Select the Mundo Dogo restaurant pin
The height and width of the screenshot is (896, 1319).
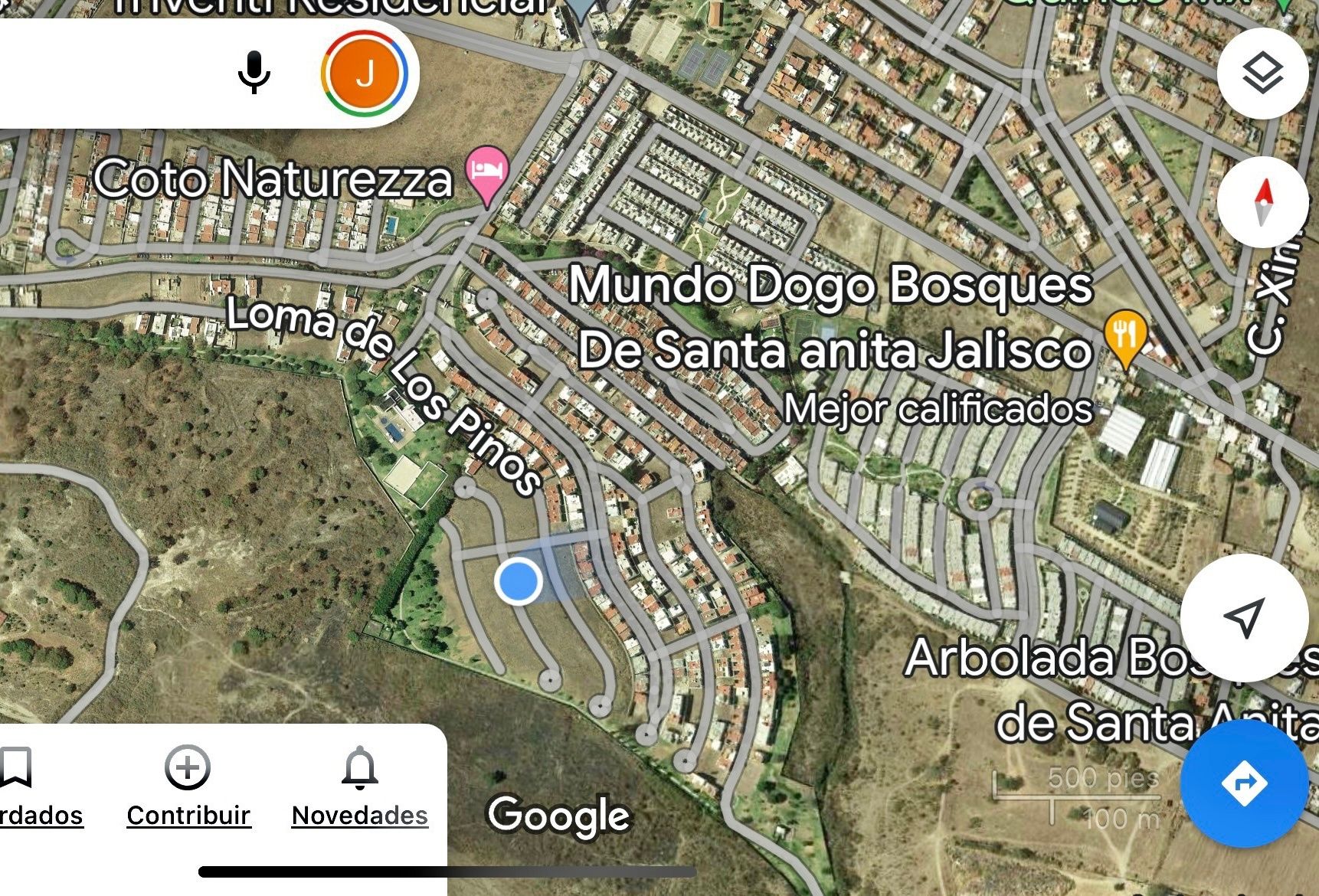point(1125,337)
